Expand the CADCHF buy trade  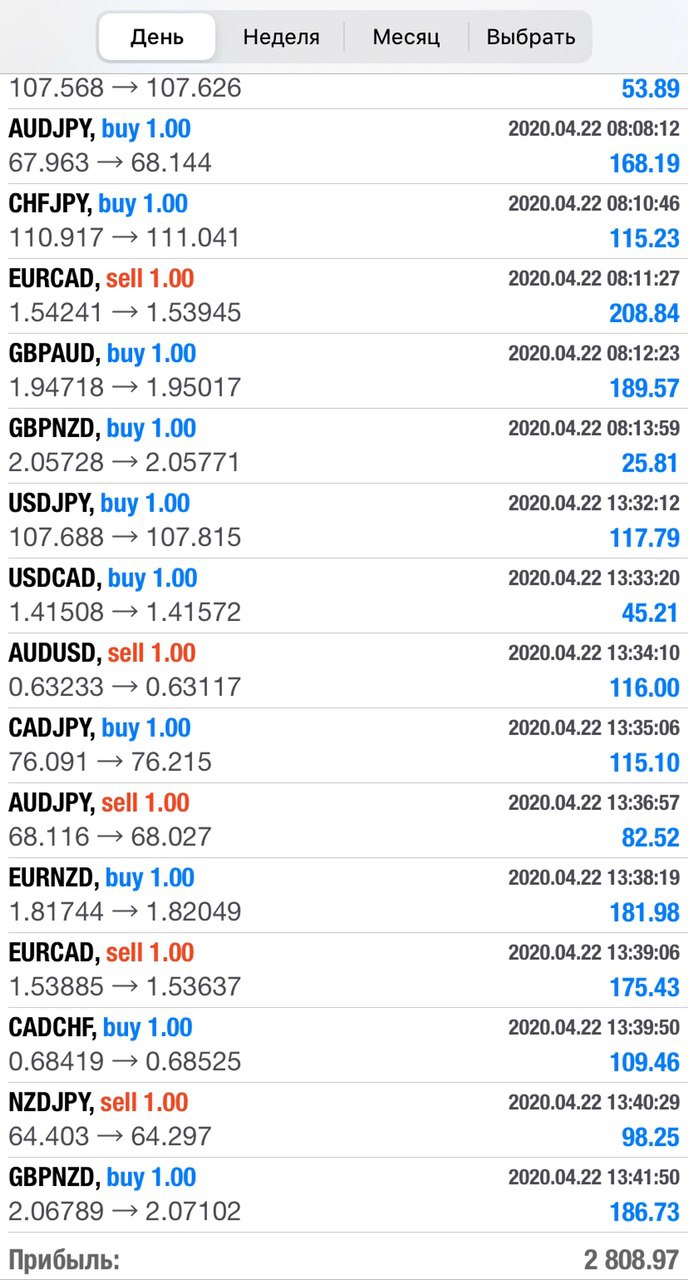pyautogui.click(x=344, y=1046)
